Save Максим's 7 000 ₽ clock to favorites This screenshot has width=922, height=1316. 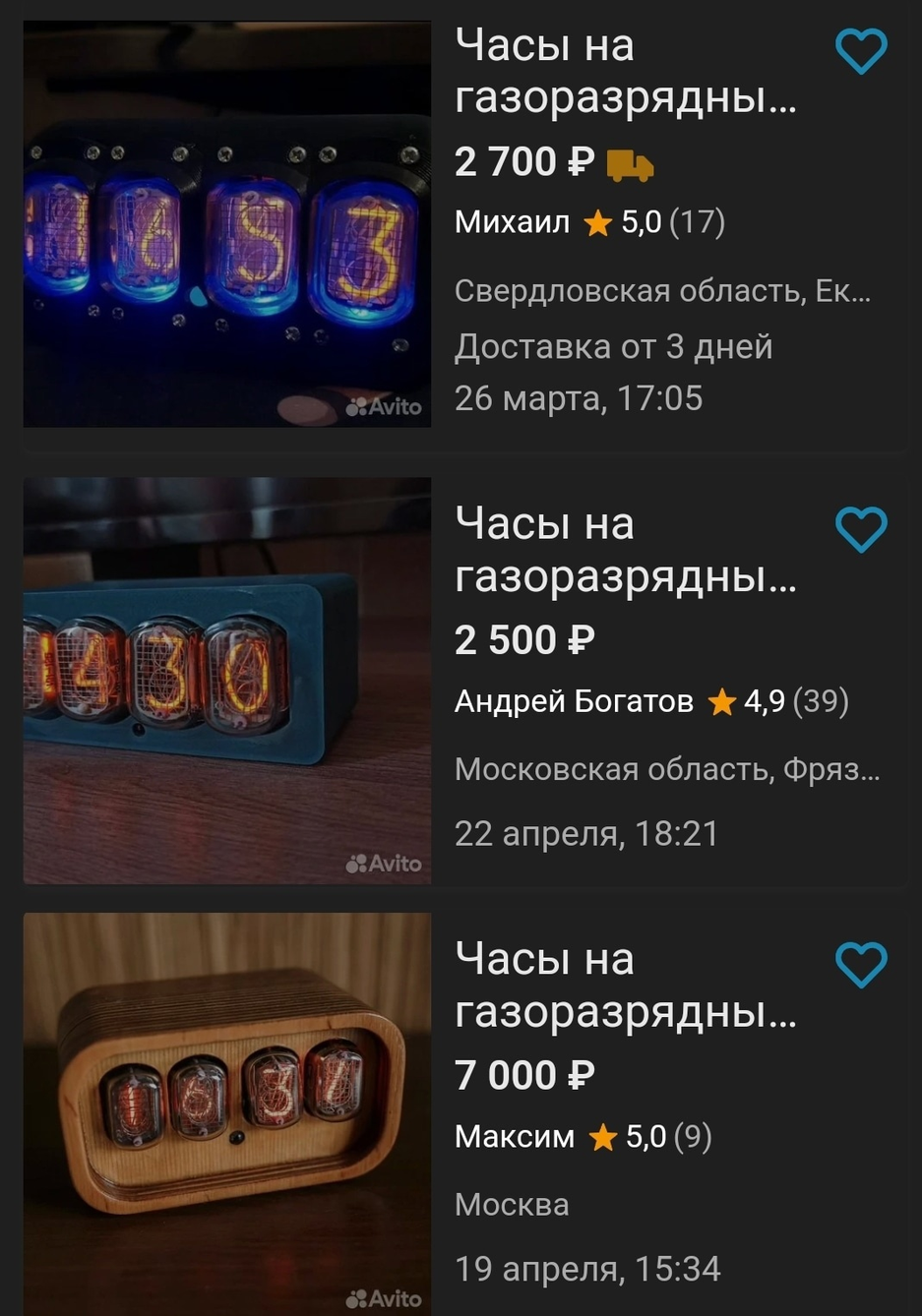(x=861, y=964)
